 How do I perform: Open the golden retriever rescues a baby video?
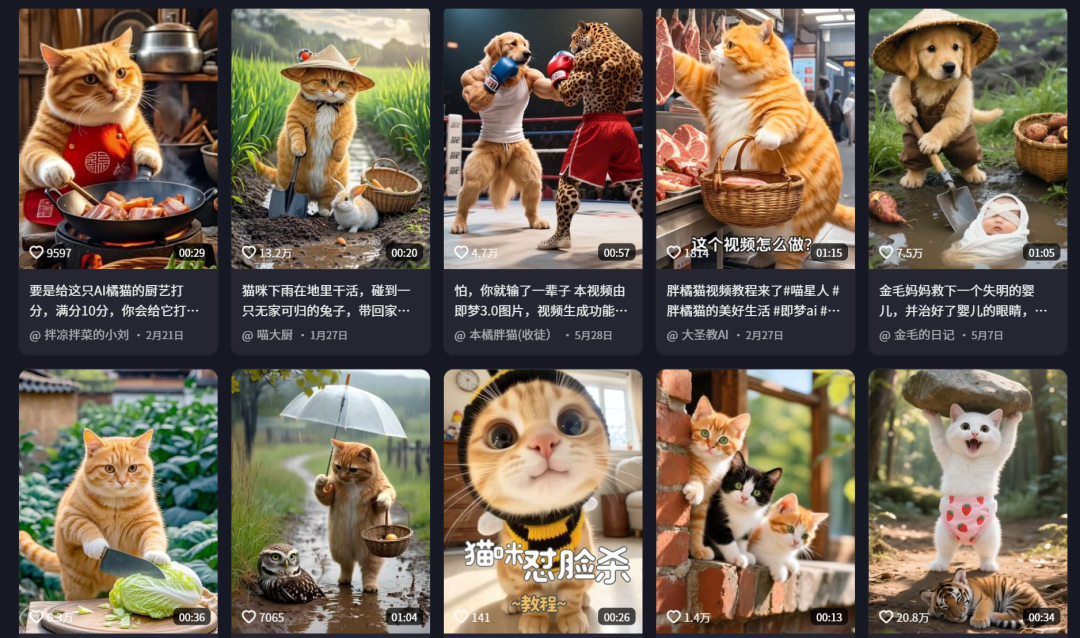[x=967, y=130]
